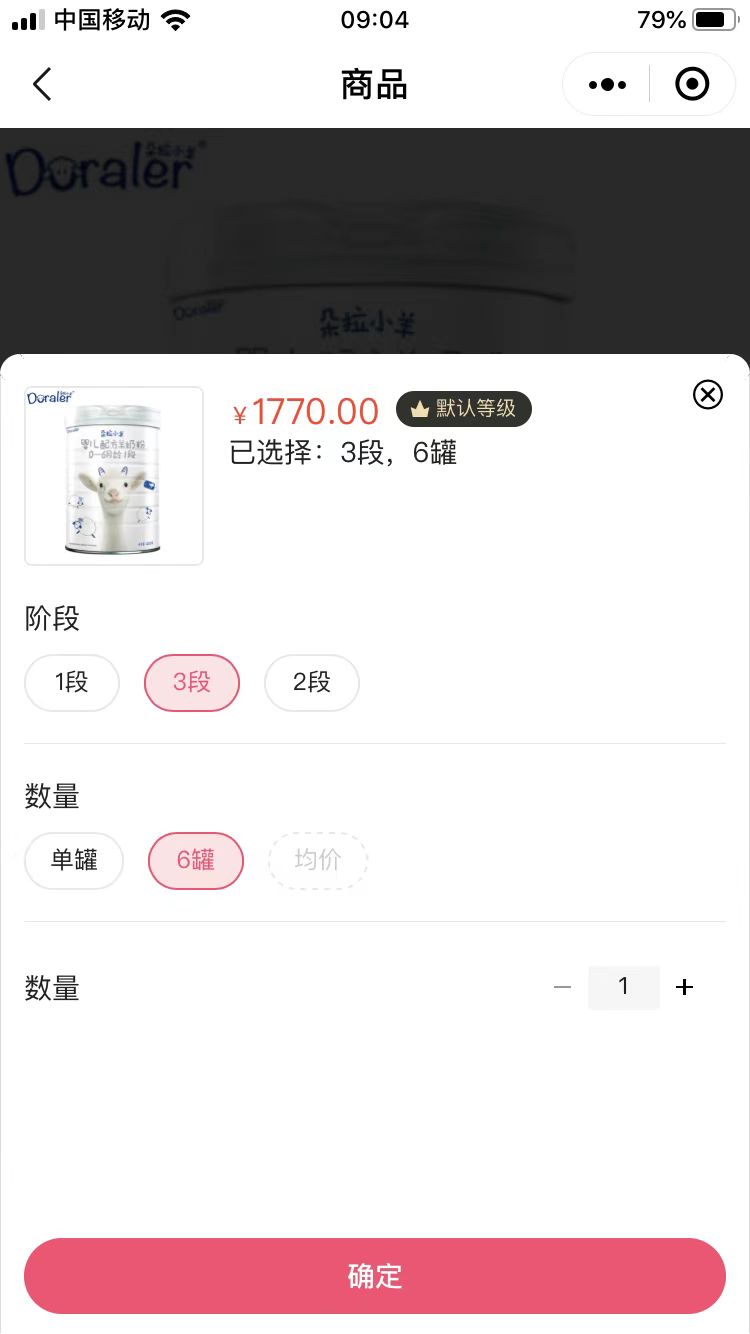The image size is (750, 1334).
Task: Pick the 2段 stage option
Action: pos(312,683)
